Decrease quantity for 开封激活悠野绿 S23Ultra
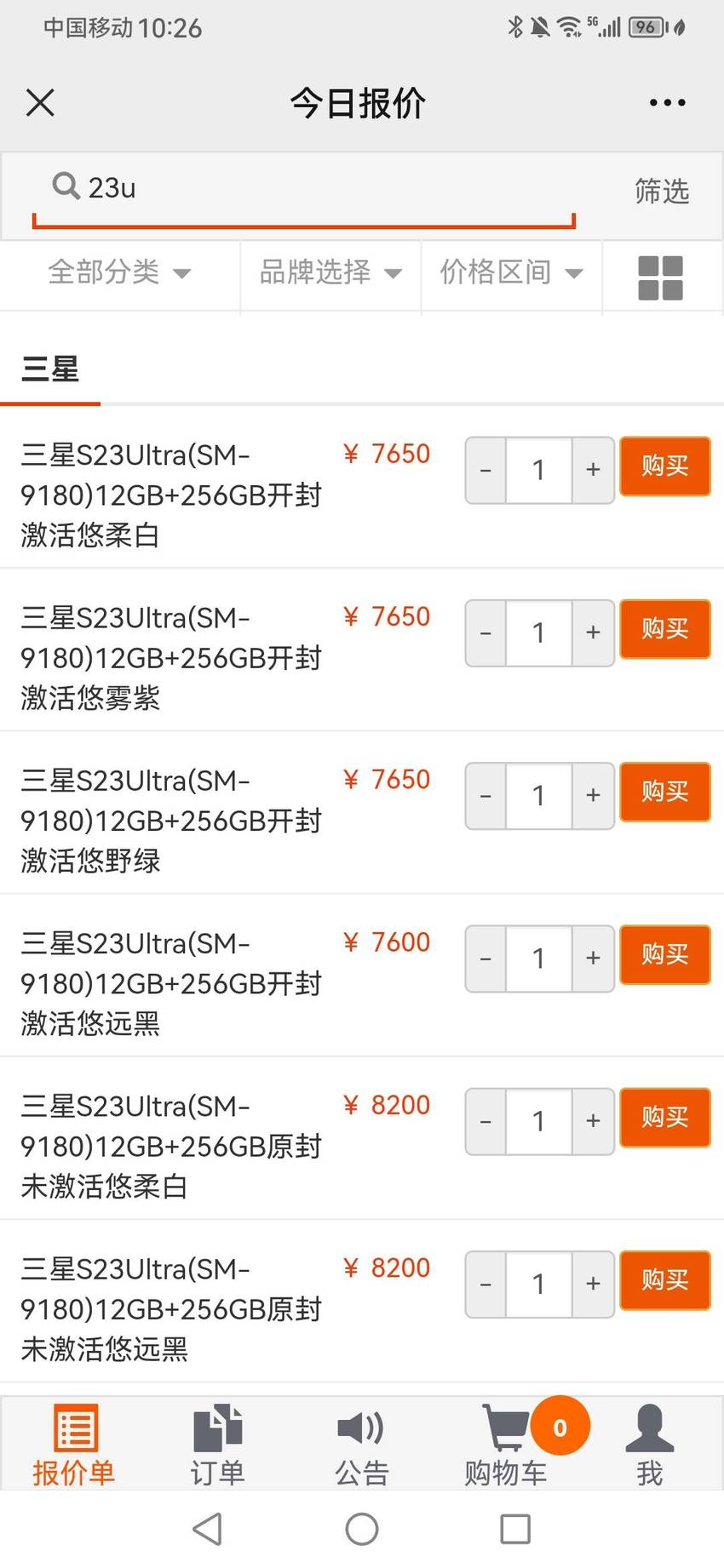This screenshot has height=1568, width=724. (486, 795)
